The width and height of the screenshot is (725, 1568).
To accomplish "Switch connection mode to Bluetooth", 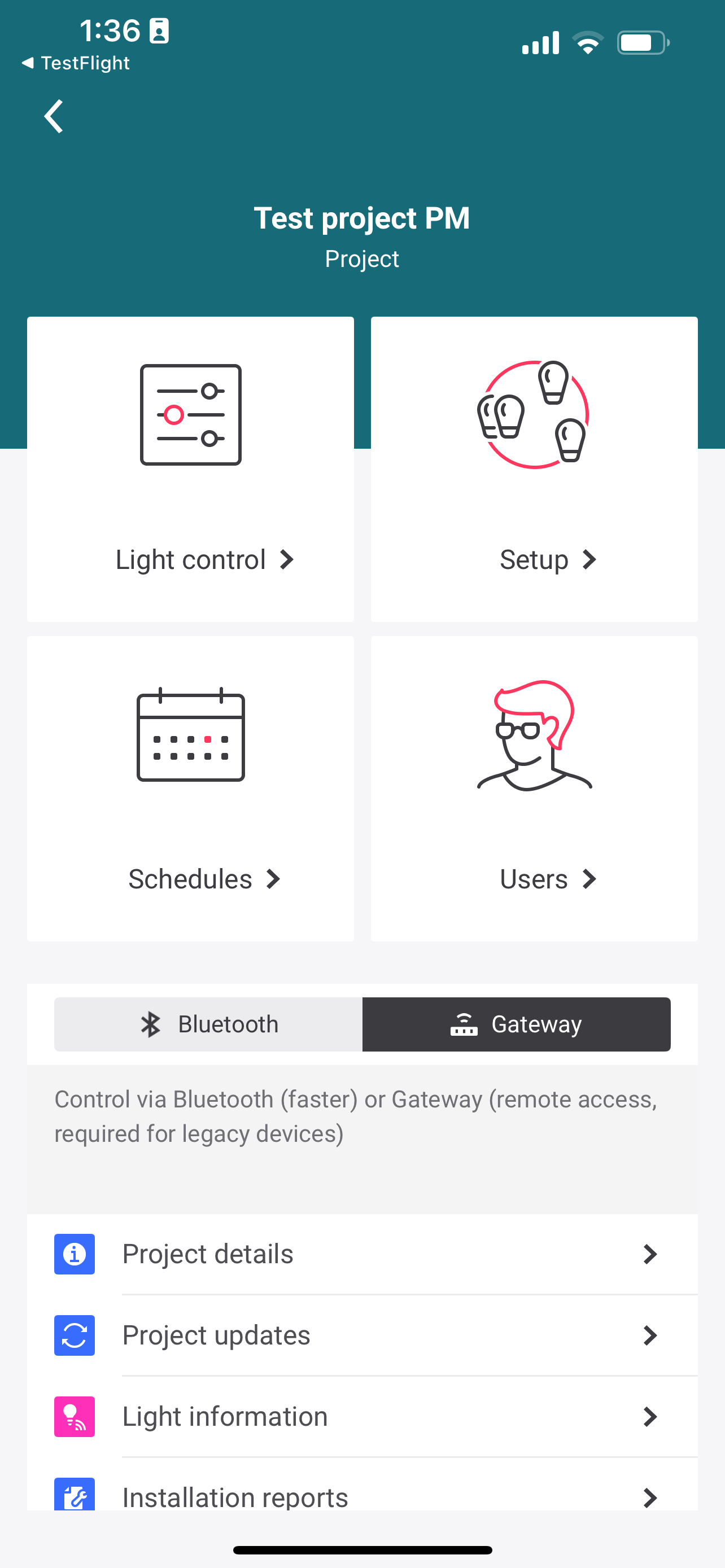I will (208, 1024).
